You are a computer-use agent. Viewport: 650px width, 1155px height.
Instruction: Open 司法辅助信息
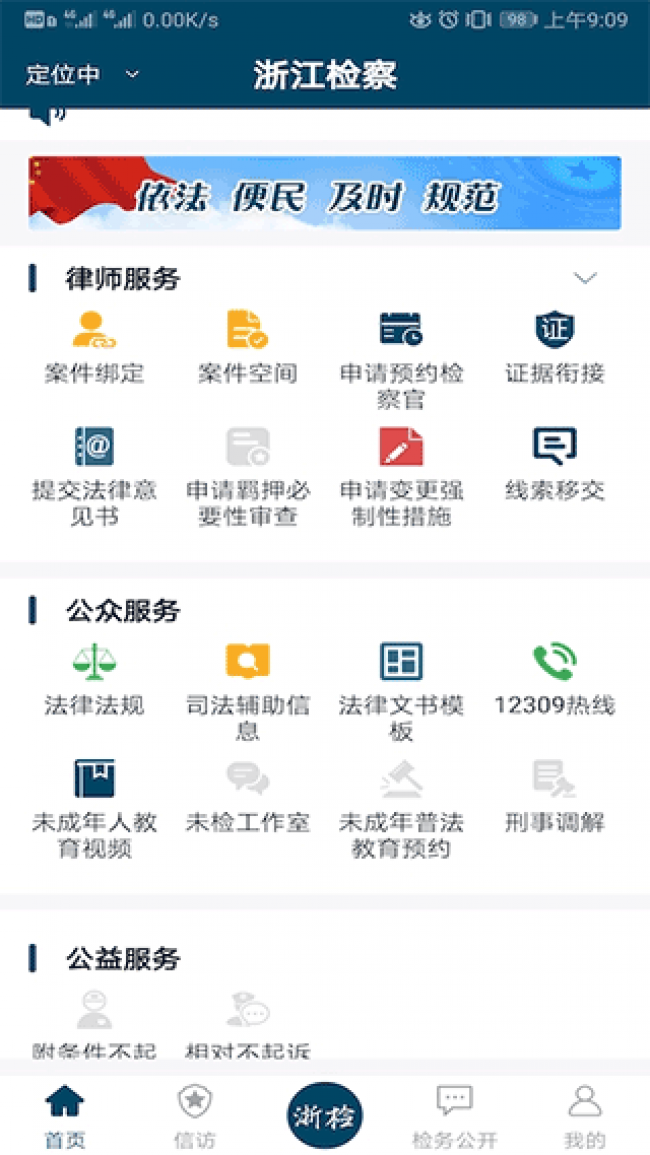(247, 690)
